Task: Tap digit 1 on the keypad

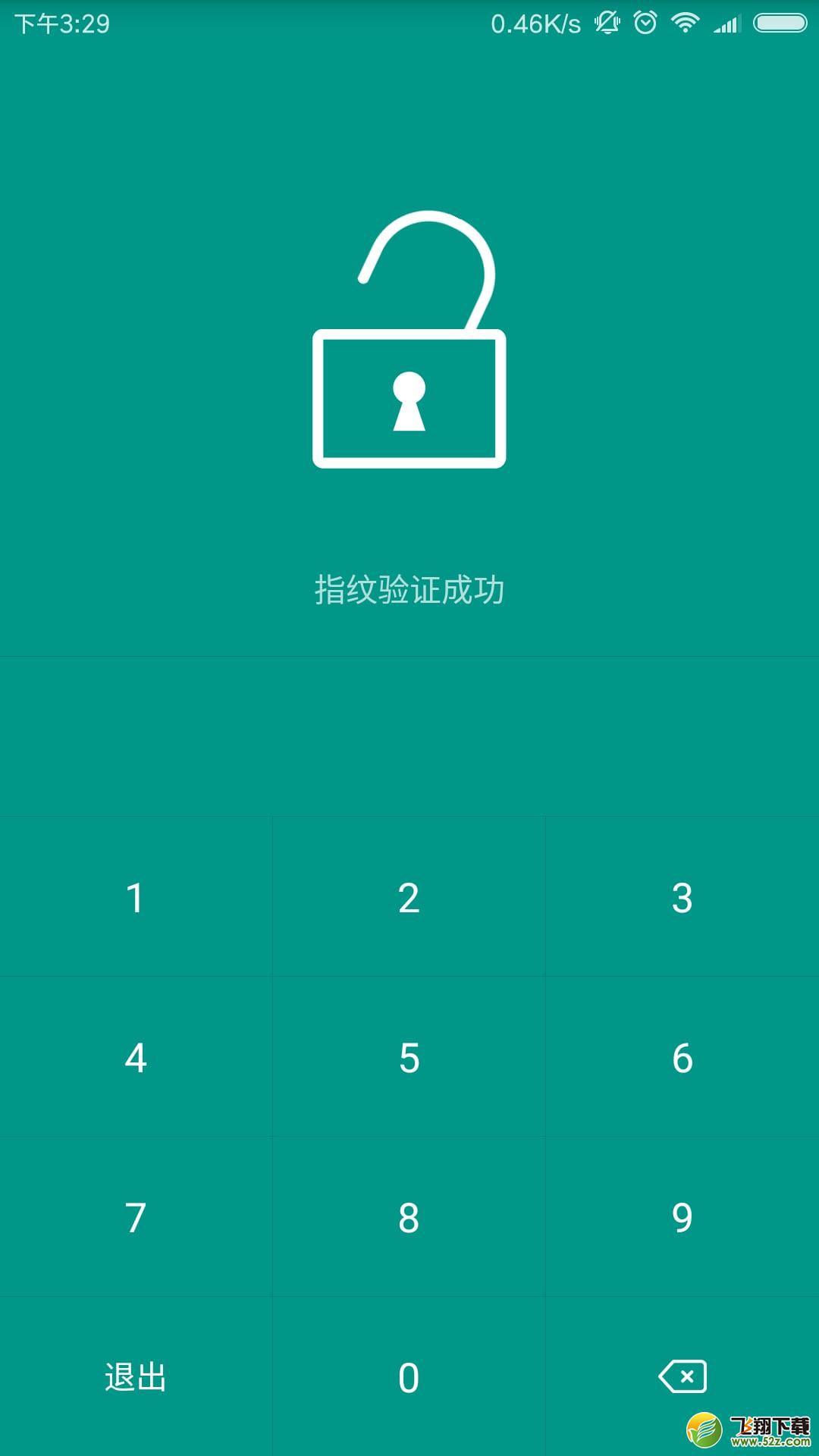Action: click(x=136, y=897)
